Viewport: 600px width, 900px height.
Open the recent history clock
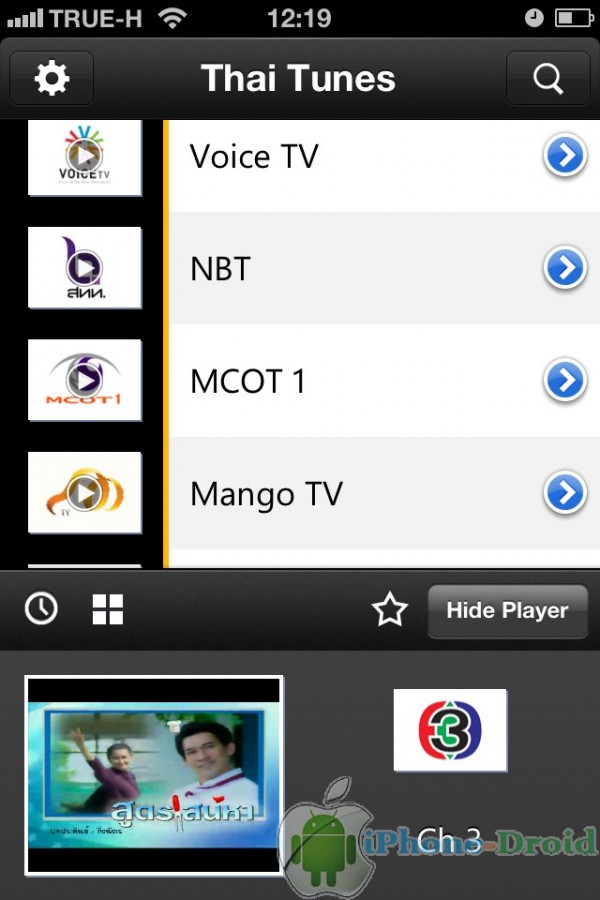click(41, 609)
